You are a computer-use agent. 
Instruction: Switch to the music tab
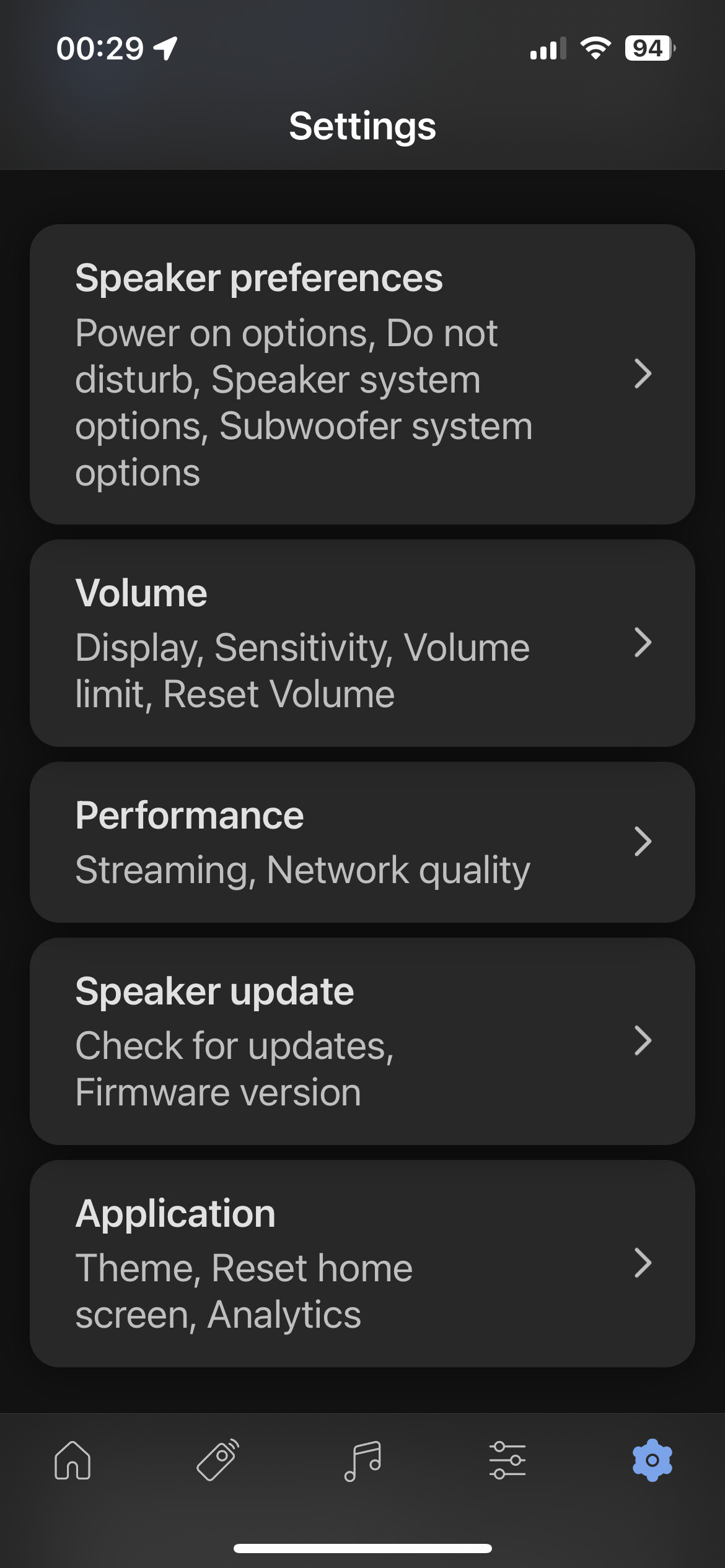pyautogui.click(x=362, y=1460)
